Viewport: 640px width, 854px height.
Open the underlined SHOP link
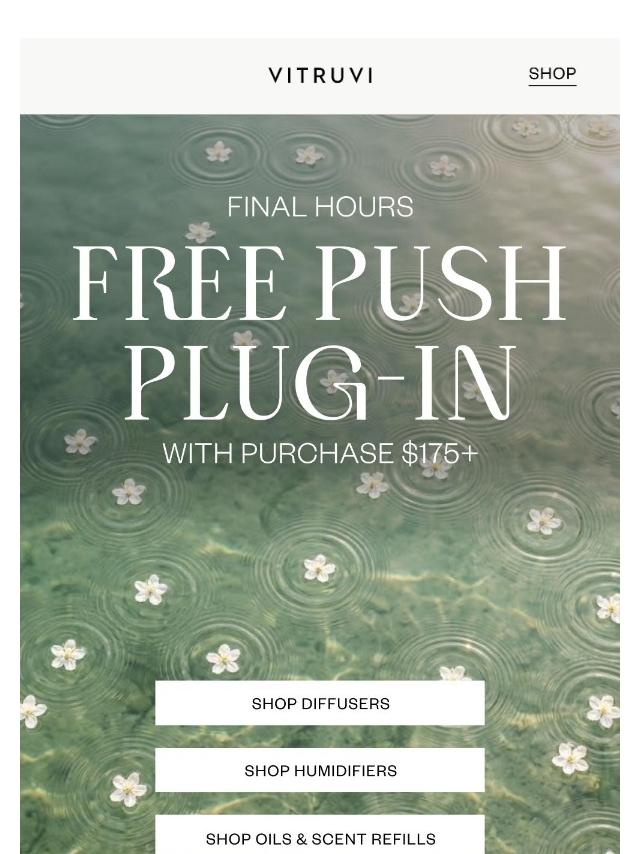(552, 74)
